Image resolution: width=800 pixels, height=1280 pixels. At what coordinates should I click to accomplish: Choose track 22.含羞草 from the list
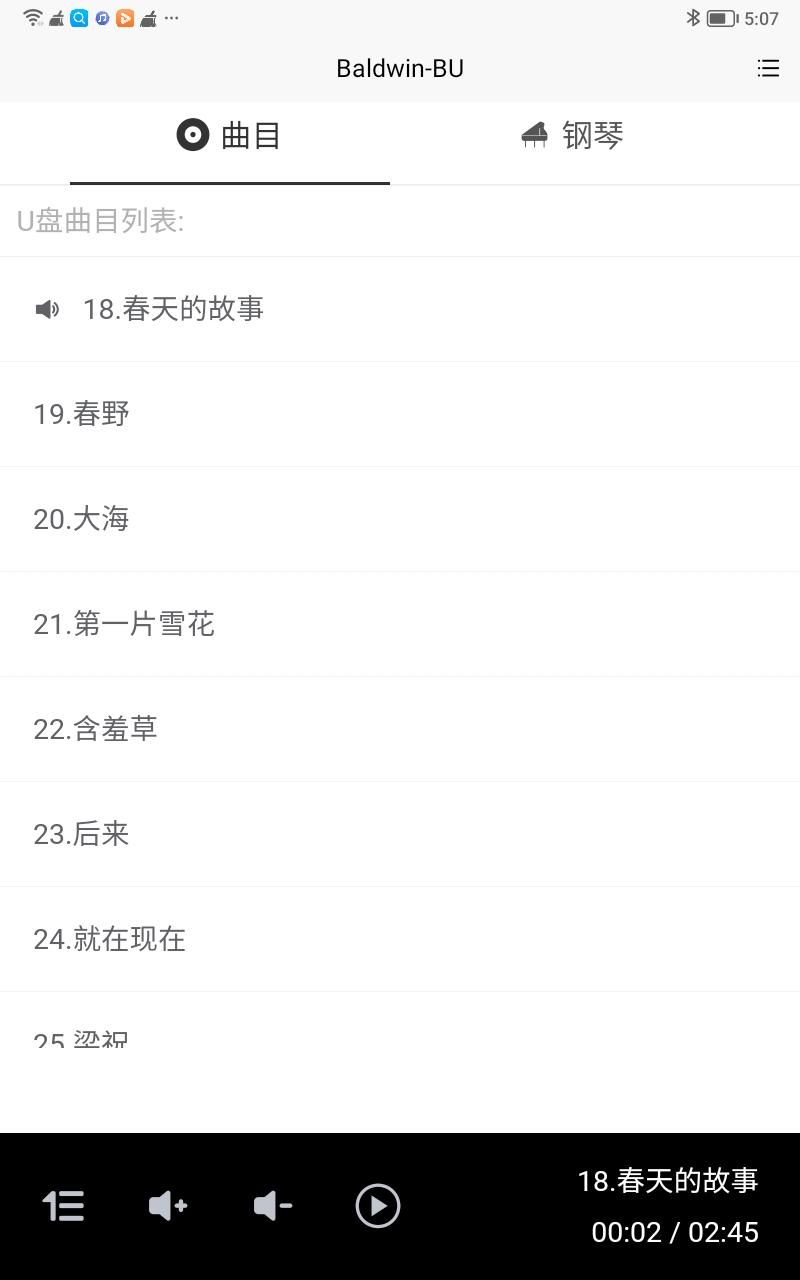tap(96, 729)
